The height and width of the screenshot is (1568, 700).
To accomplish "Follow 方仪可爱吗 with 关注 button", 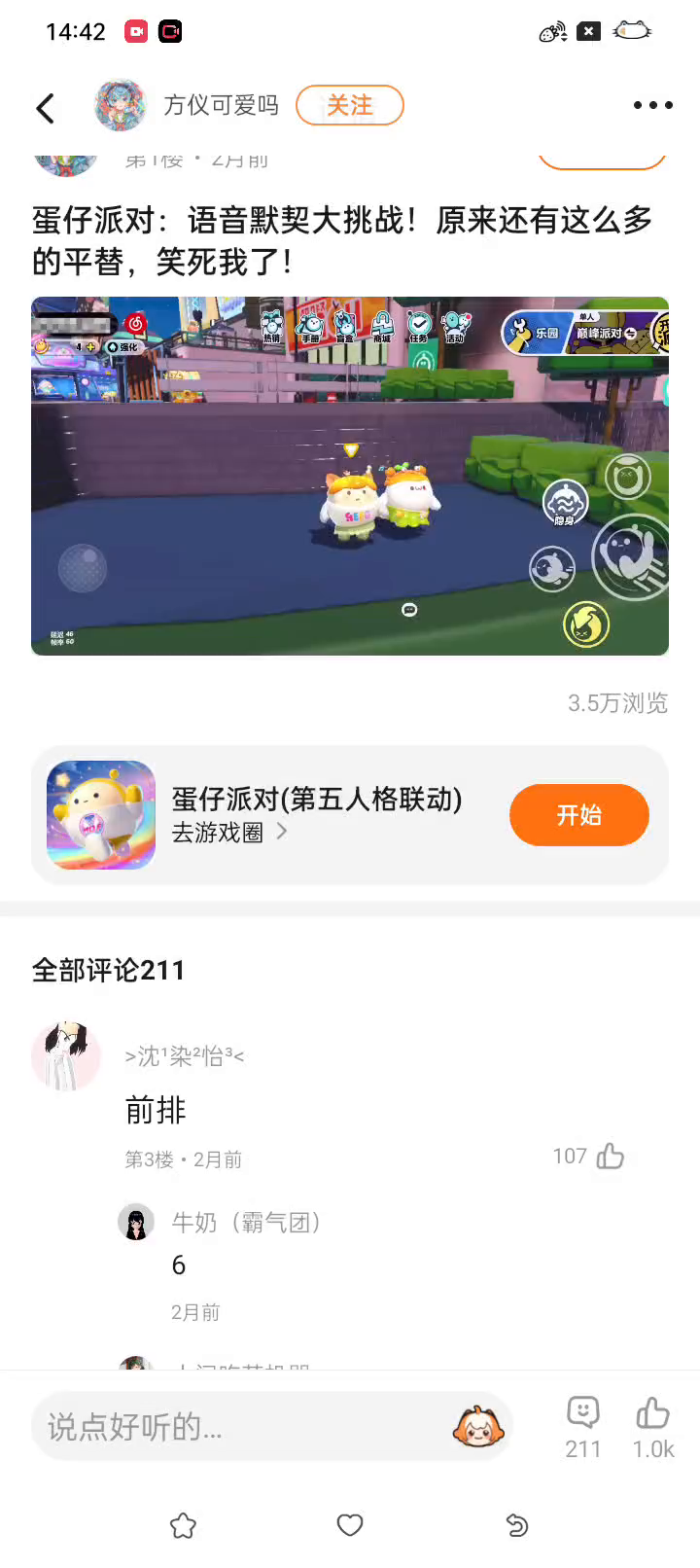I will point(349,105).
